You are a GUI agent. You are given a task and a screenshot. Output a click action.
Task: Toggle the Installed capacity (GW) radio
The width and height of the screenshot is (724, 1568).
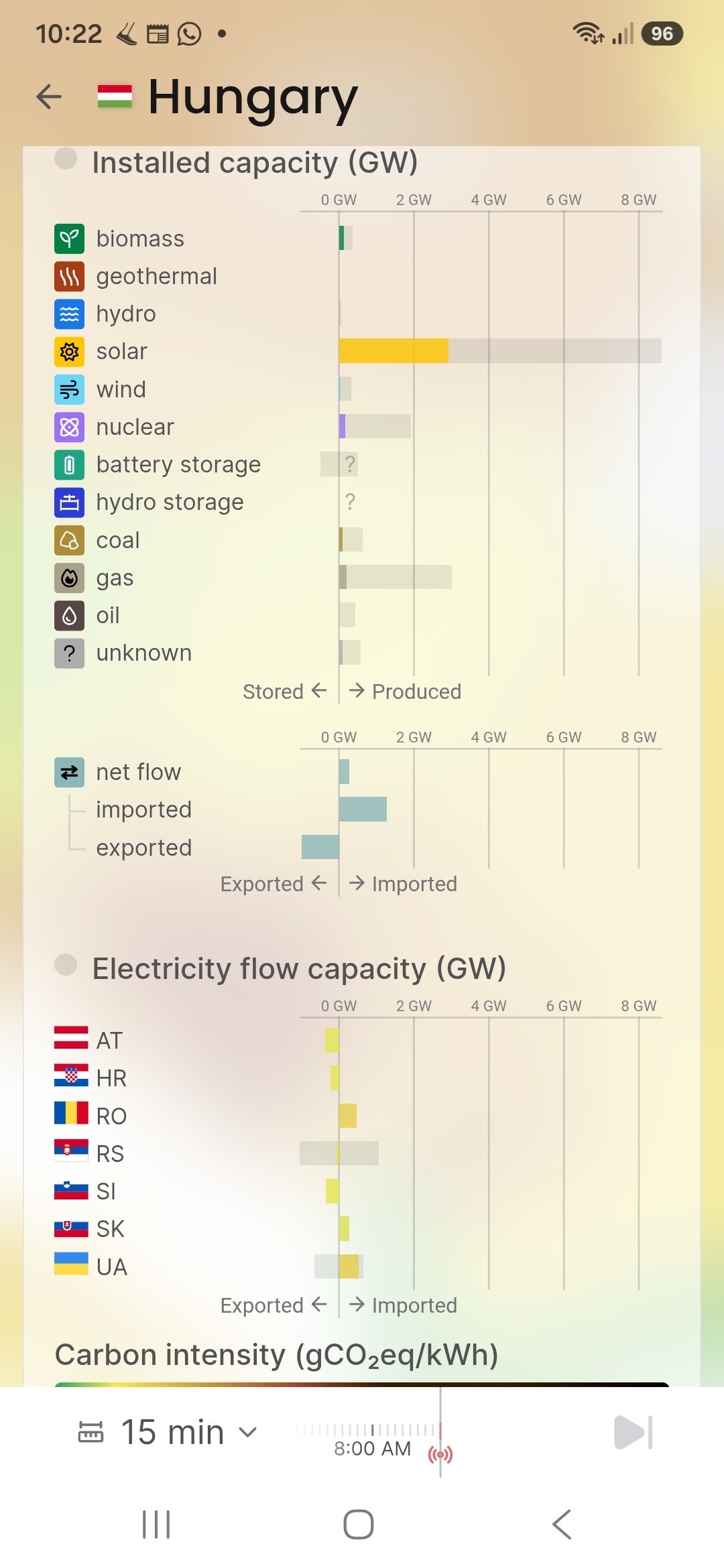[x=66, y=158]
